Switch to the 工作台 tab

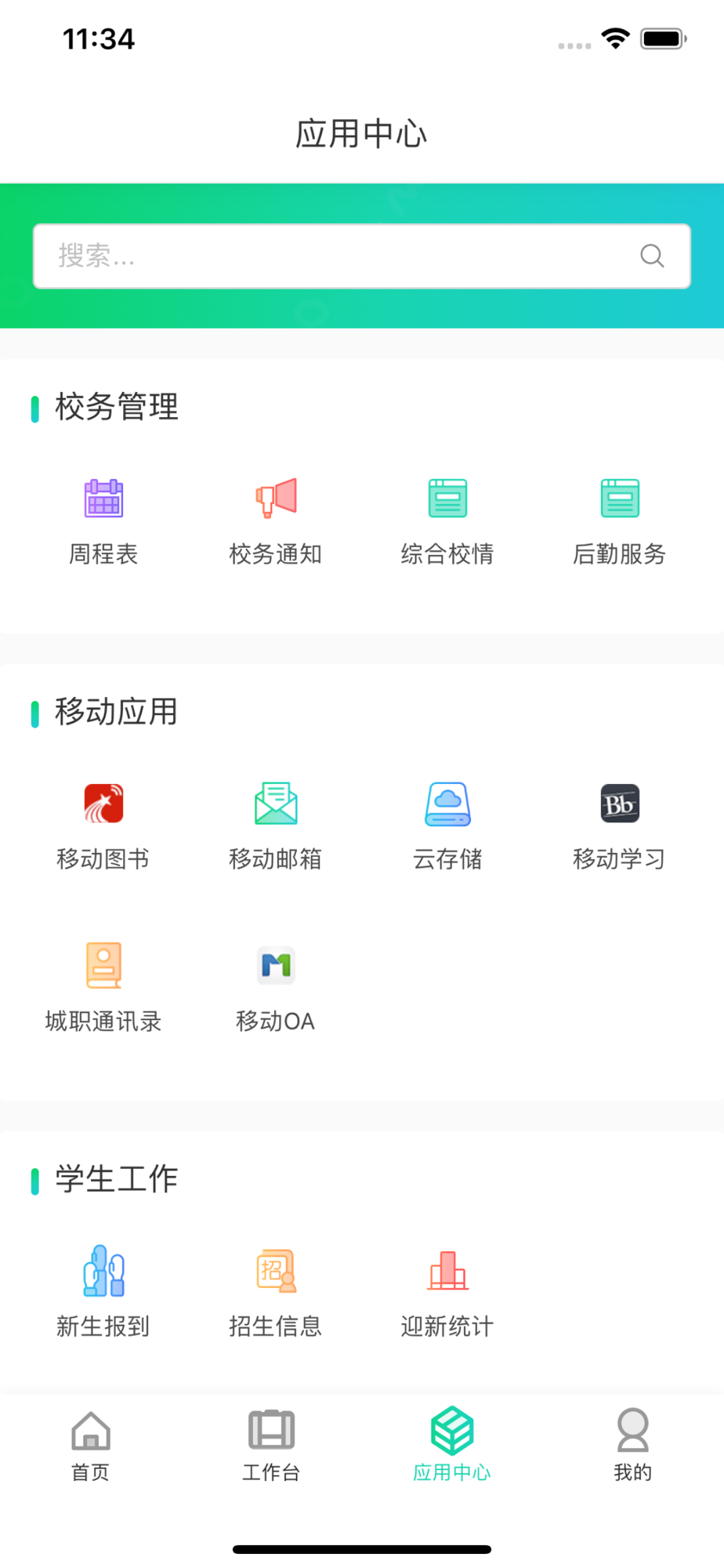point(271,1446)
